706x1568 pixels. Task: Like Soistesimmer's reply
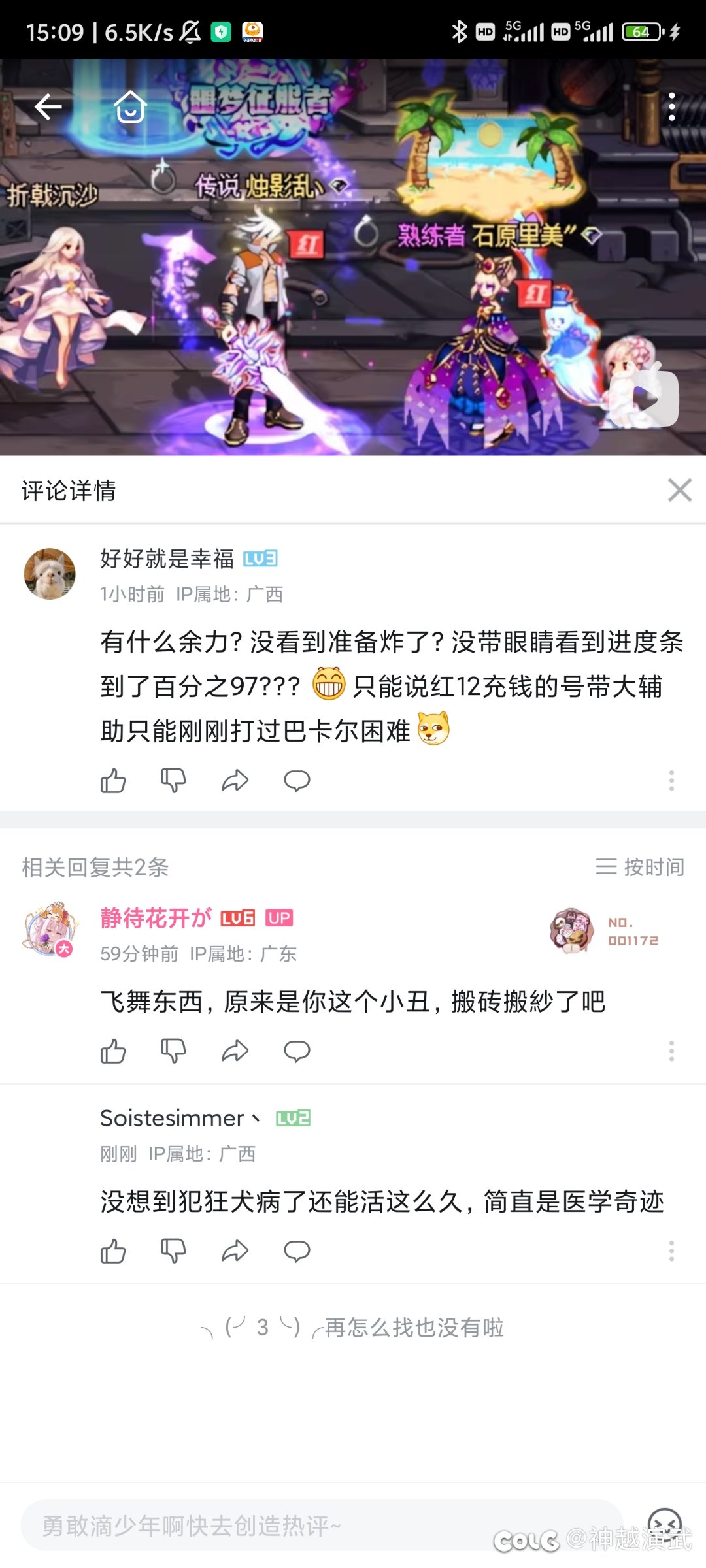pyautogui.click(x=113, y=1250)
